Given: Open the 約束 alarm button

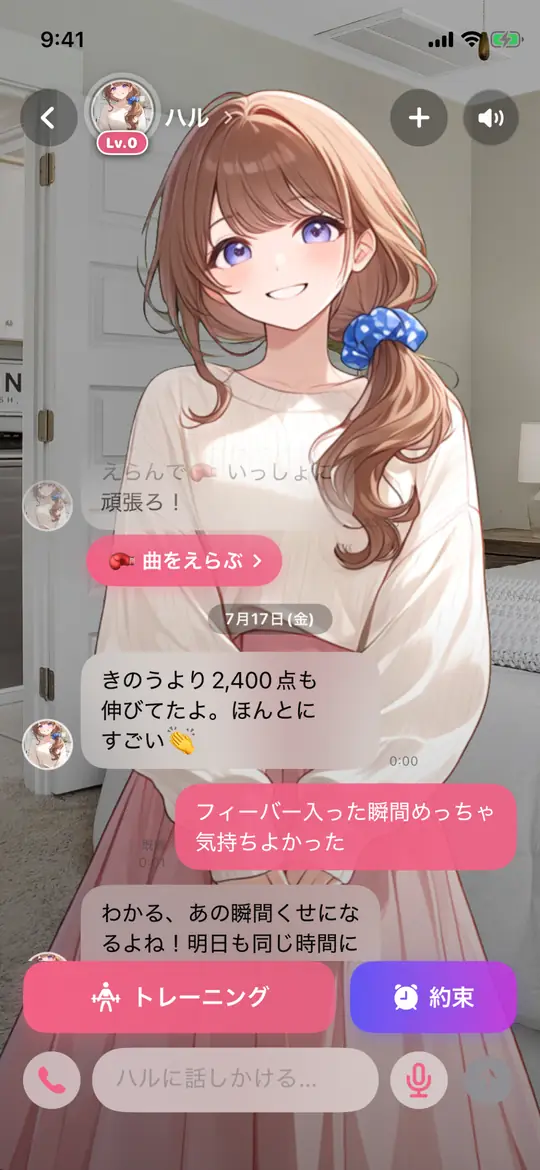Looking at the screenshot, I should click(x=433, y=997).
